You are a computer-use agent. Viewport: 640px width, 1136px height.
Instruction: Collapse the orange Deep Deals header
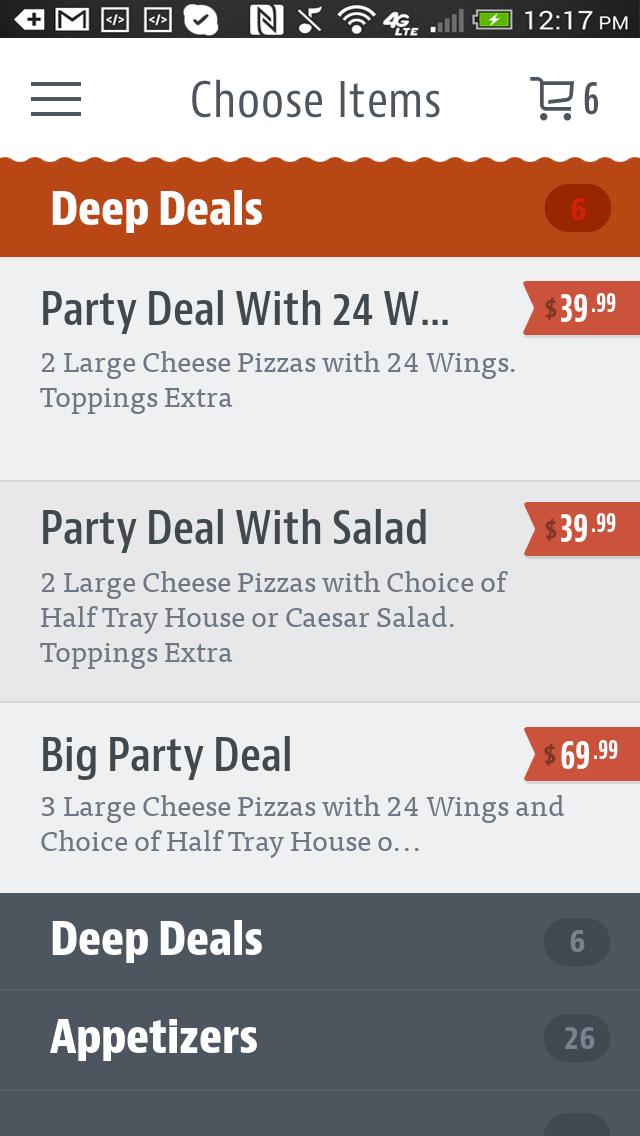[x=320, y=209]
